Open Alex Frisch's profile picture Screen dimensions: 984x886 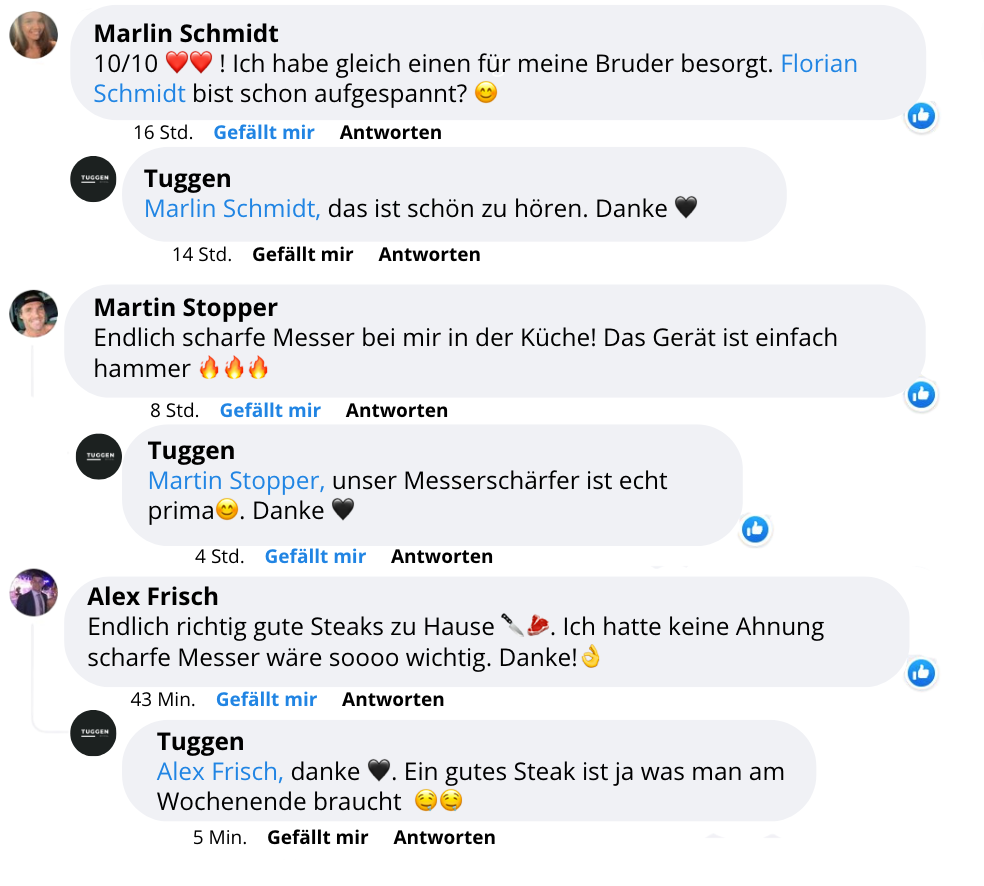tap(33, 592)
